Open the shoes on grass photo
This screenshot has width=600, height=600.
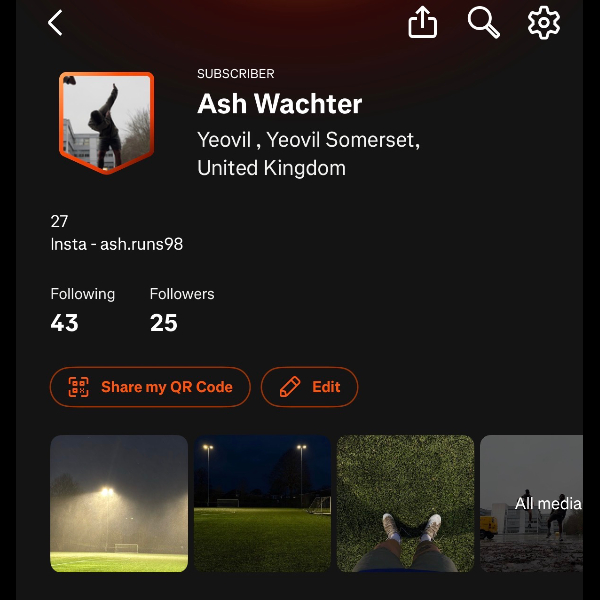coord(405,503)
